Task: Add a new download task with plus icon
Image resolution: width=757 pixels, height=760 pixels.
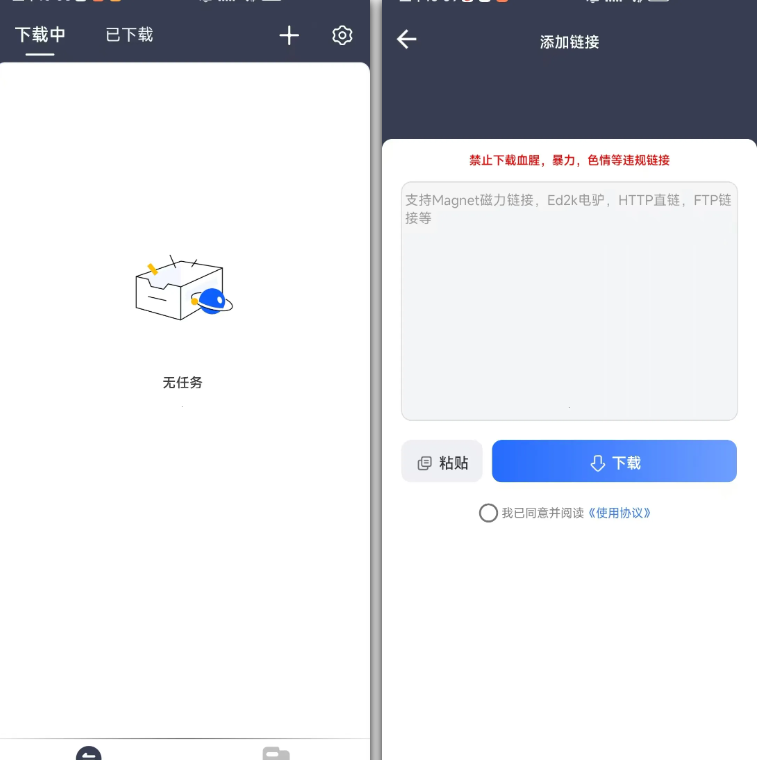Action: (289, 36)
